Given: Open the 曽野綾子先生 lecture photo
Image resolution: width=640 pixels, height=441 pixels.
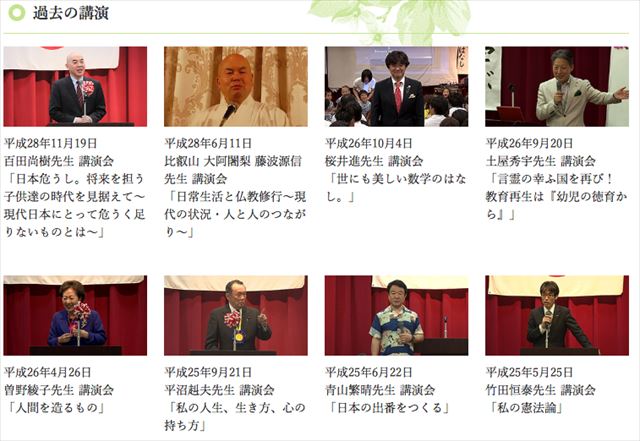Looking at the screenshot, I should (x=75, y=315).
